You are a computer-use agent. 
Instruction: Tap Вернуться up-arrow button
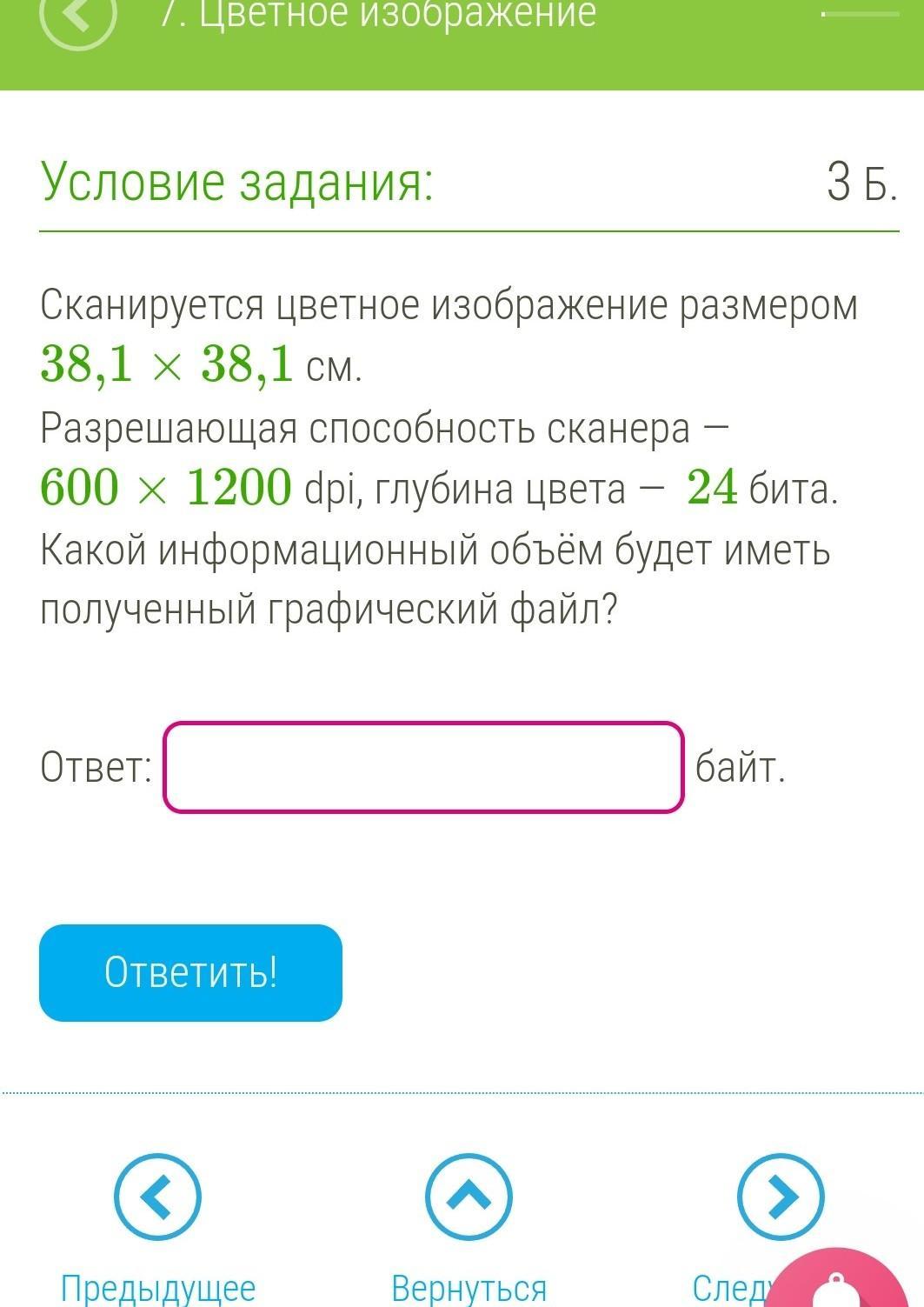point(469,1197)
